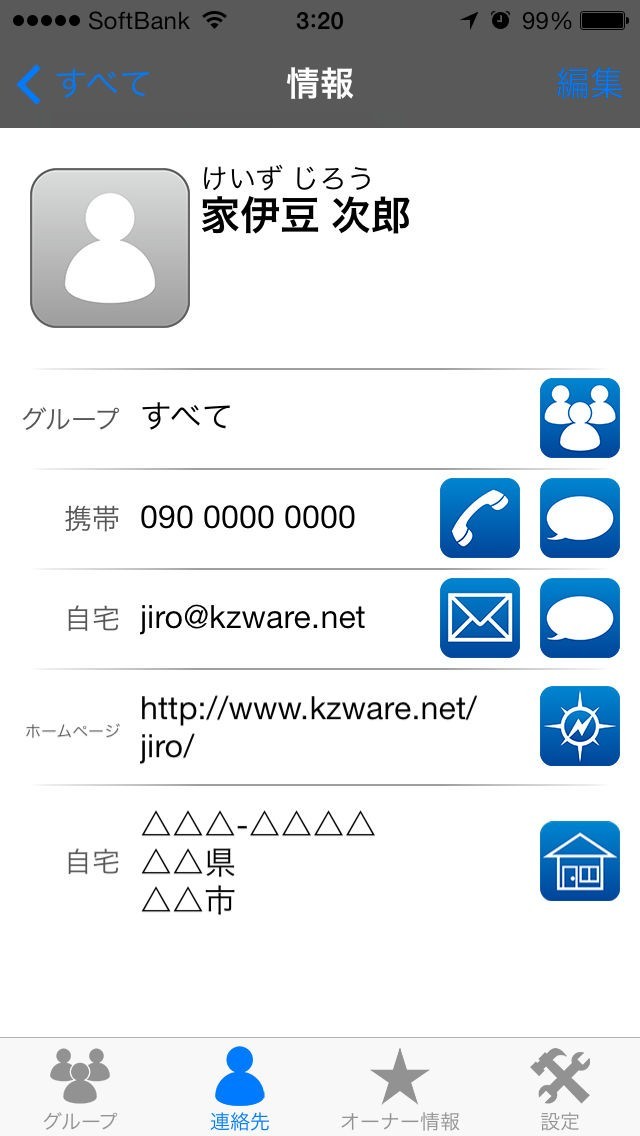
Task: Call the mobile number 090 0000 0000
Action: 480,518
